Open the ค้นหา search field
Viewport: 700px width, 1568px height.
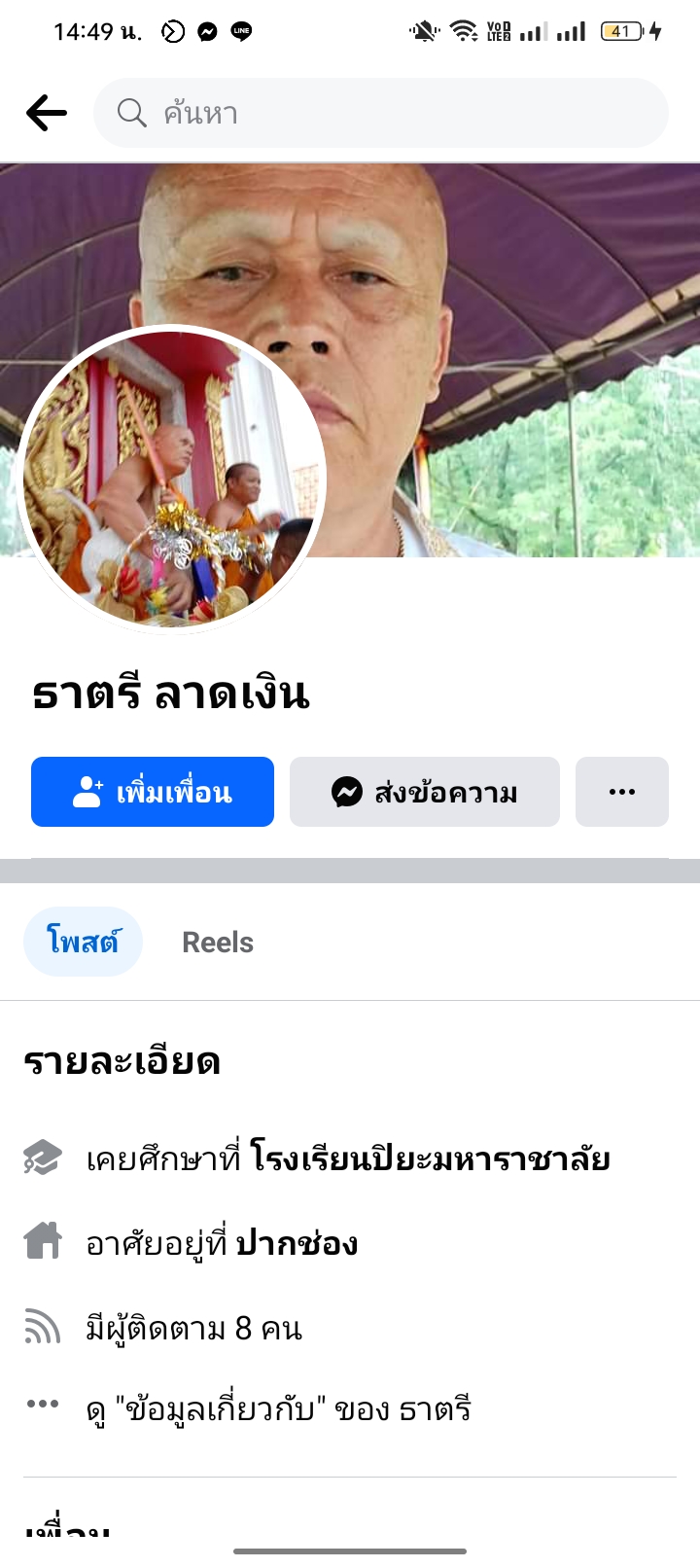[x=379, y=113]
